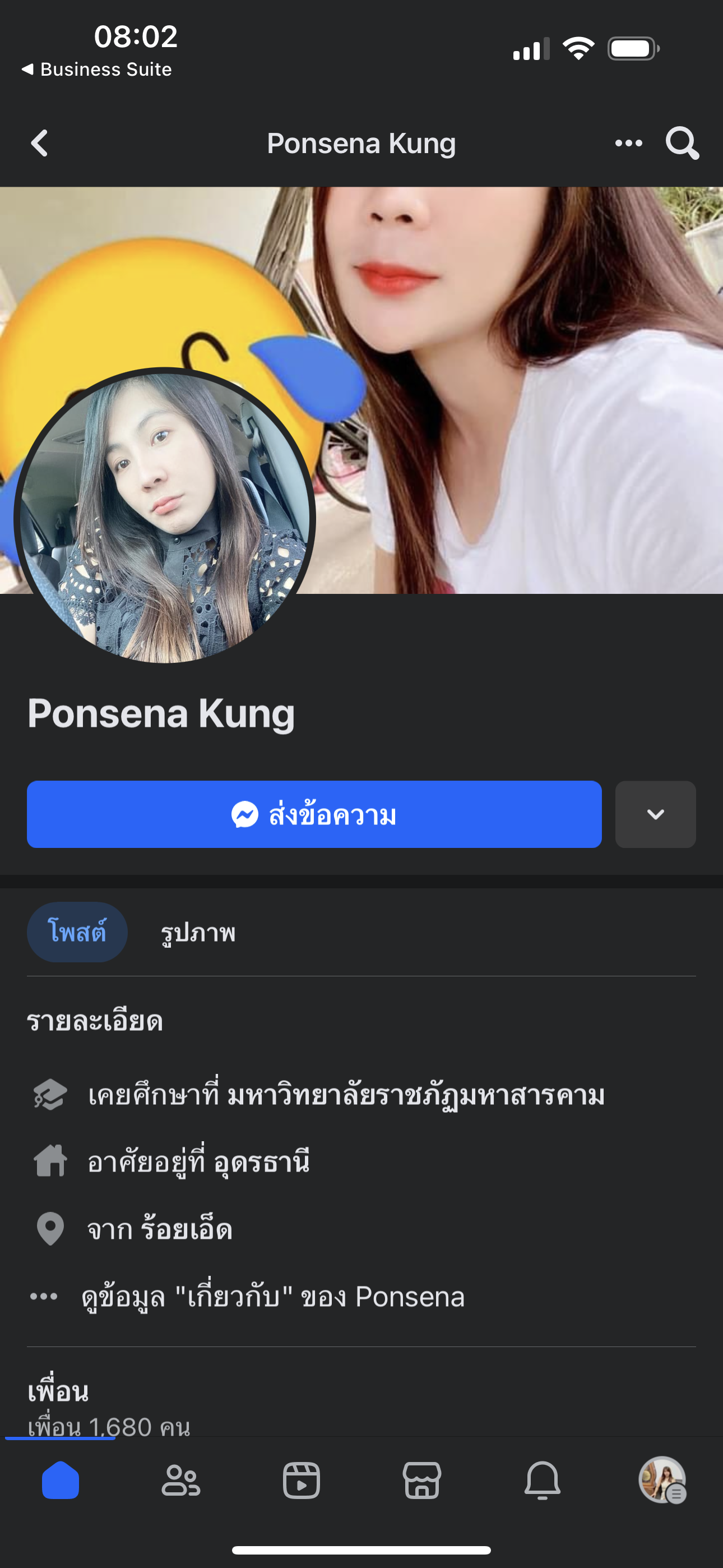View Ponsena's full About info
Viewport: 723px width, 1568px height.
272,1297
